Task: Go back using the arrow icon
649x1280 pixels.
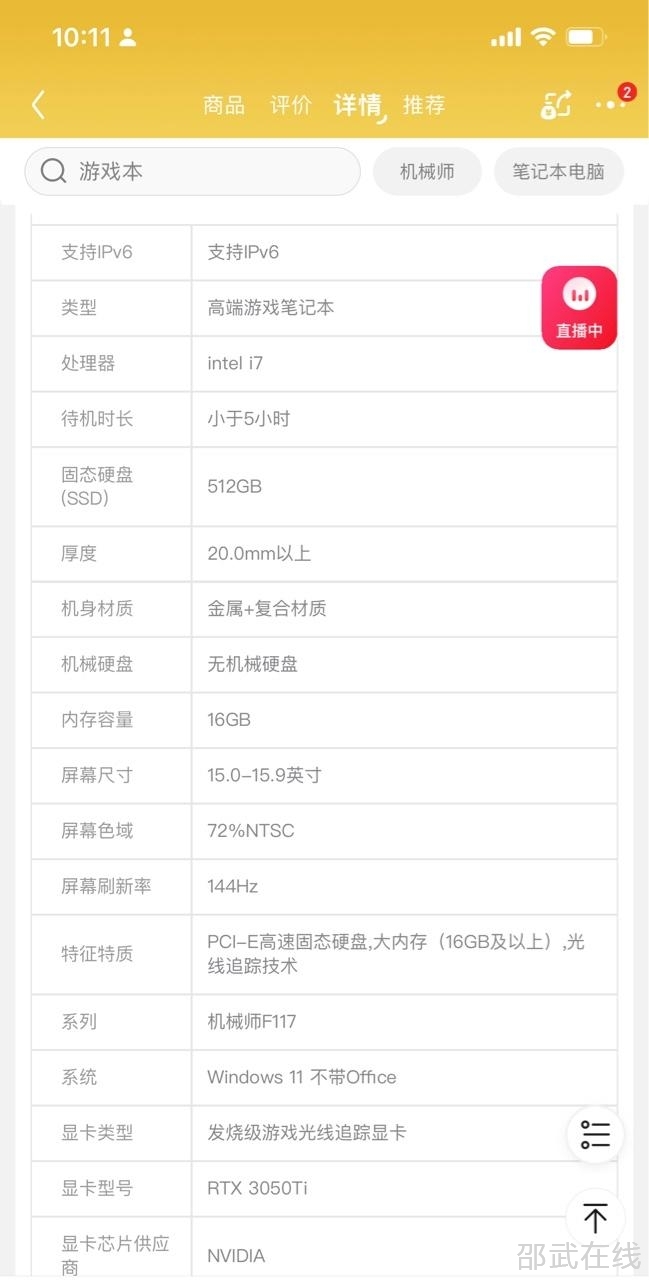Action: click(38, 105)
